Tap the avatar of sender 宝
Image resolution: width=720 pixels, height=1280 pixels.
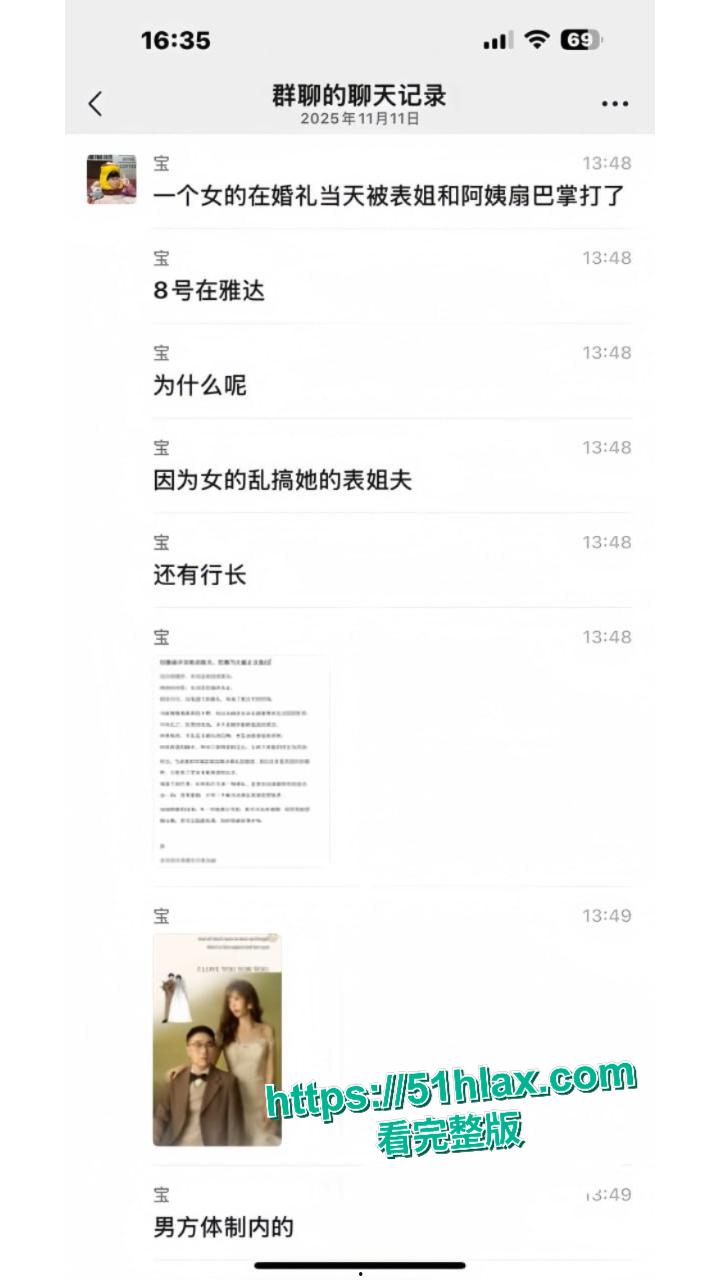[x=111, y=180]
